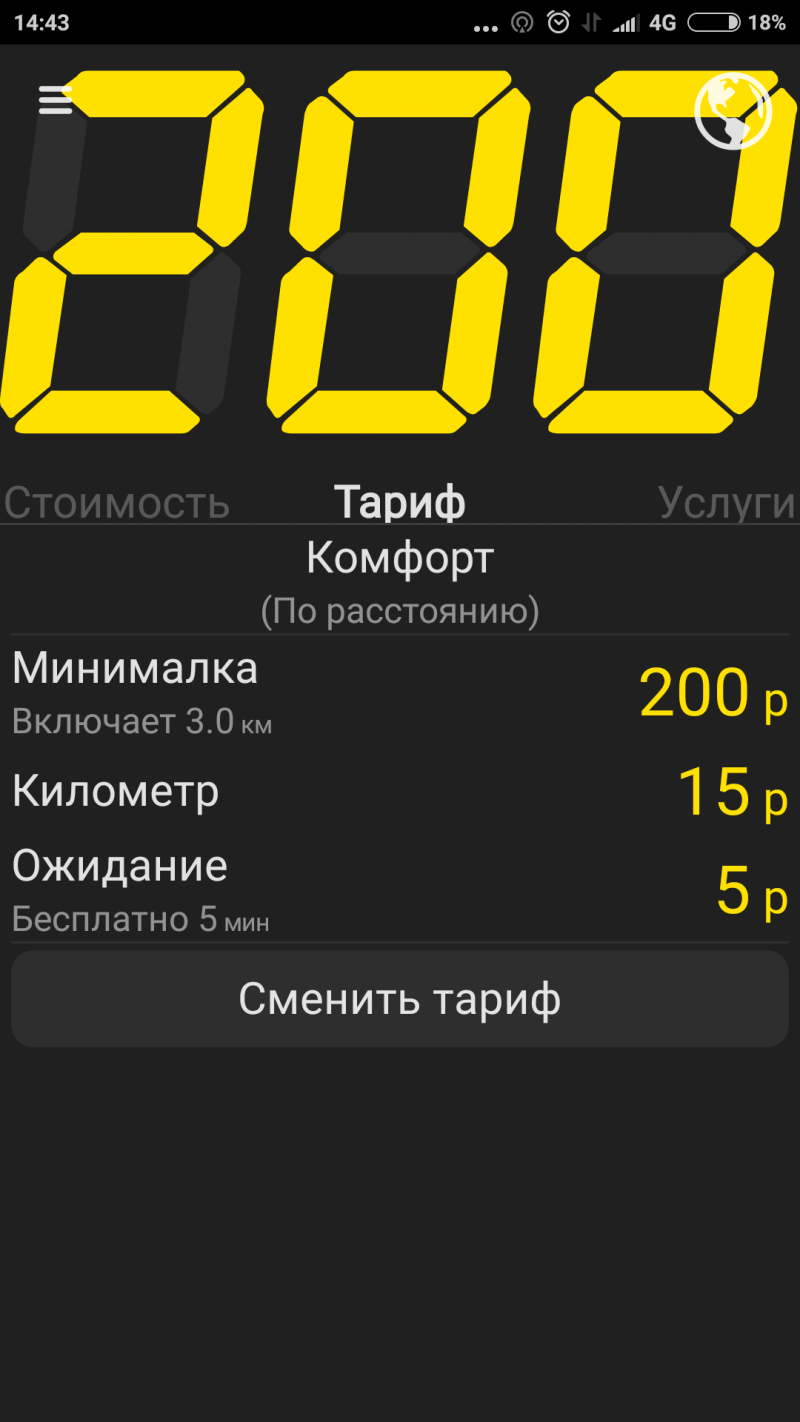Switch to the Стоимость tab
Viewport: 800px width, 1422px height.
point(117,503)
